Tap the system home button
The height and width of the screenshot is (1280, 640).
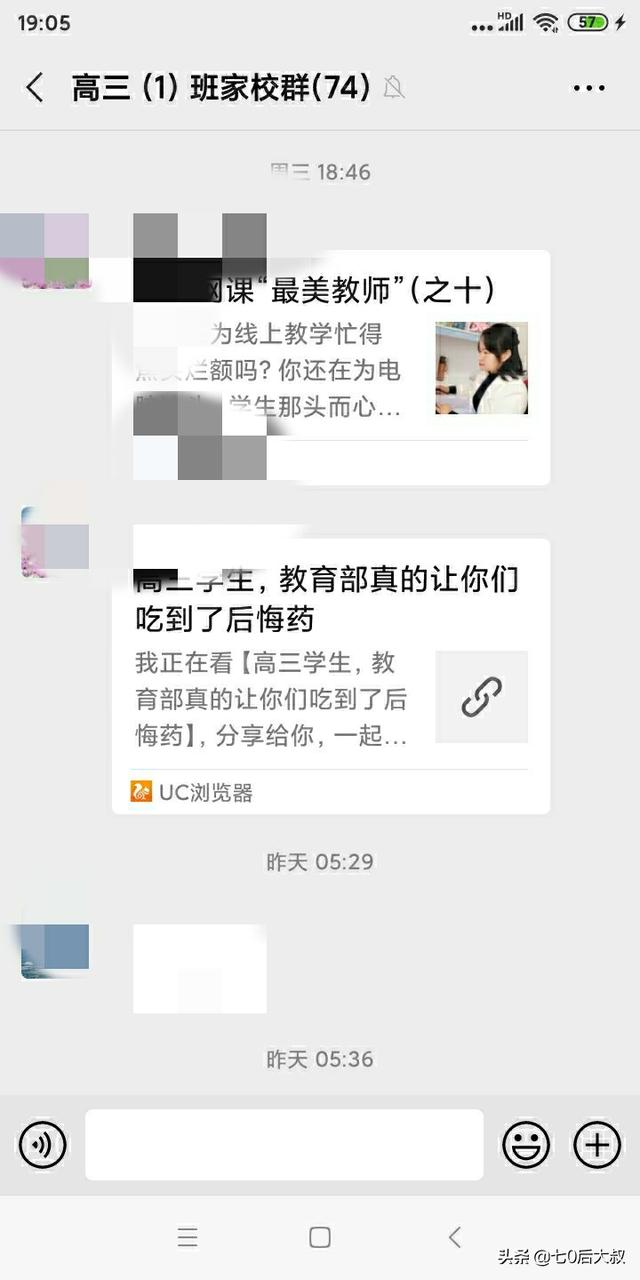pos(320,1237)
